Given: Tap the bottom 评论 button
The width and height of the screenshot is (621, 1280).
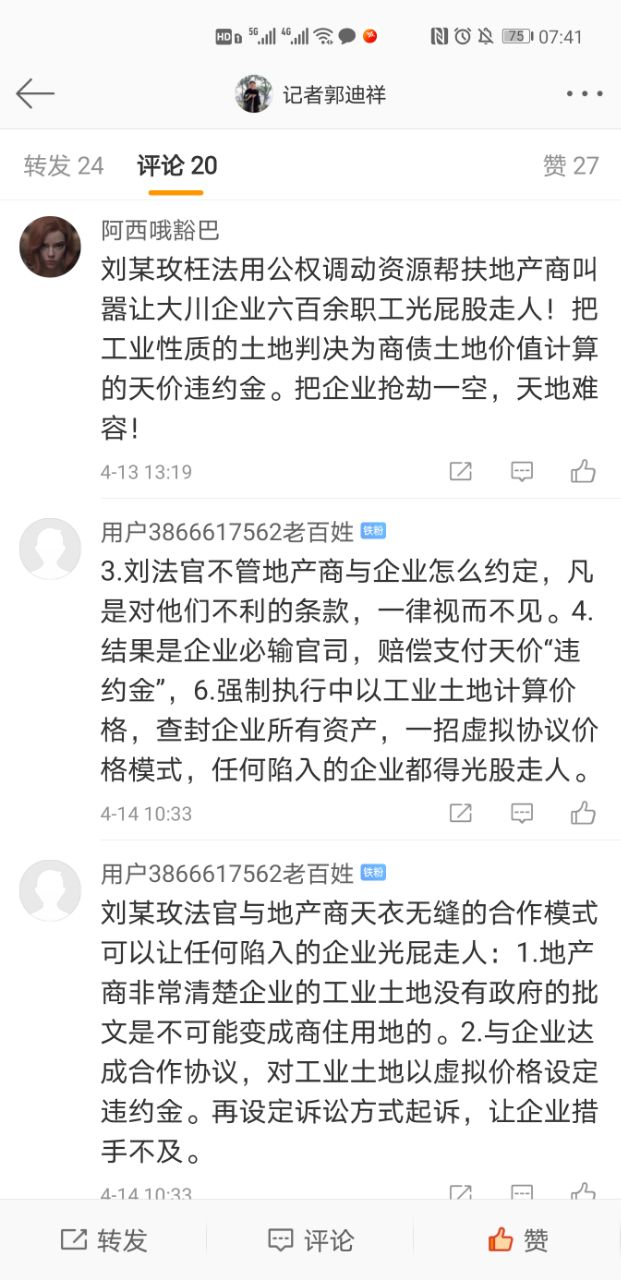Looking at the screenshot, I should [x=311, y=1240].
